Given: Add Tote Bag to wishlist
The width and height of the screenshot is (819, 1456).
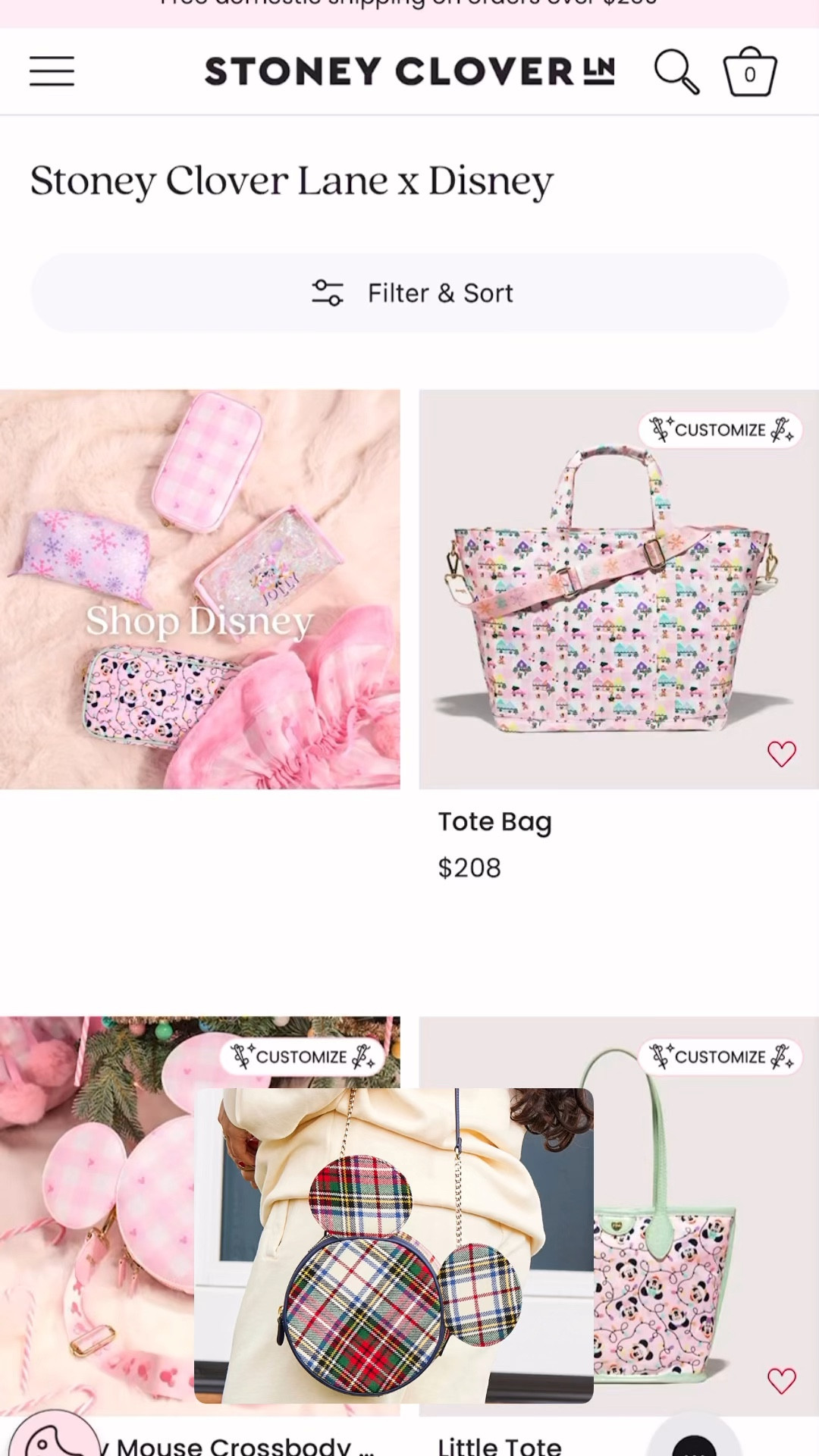Looking at the screenshot, I should [781, 753].
